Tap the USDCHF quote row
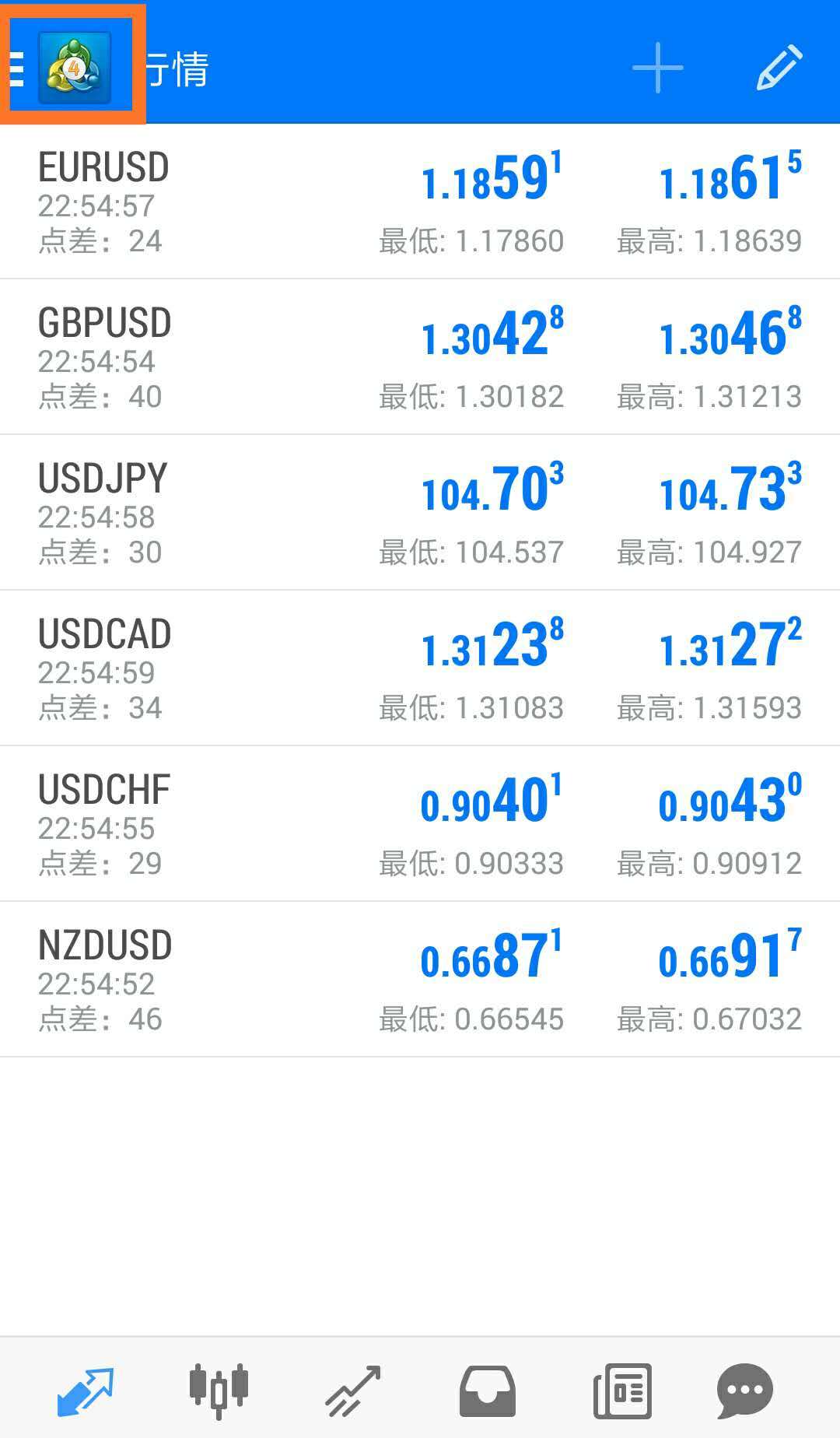Viewport: 840px width, 1438px height. pos(420,825)
